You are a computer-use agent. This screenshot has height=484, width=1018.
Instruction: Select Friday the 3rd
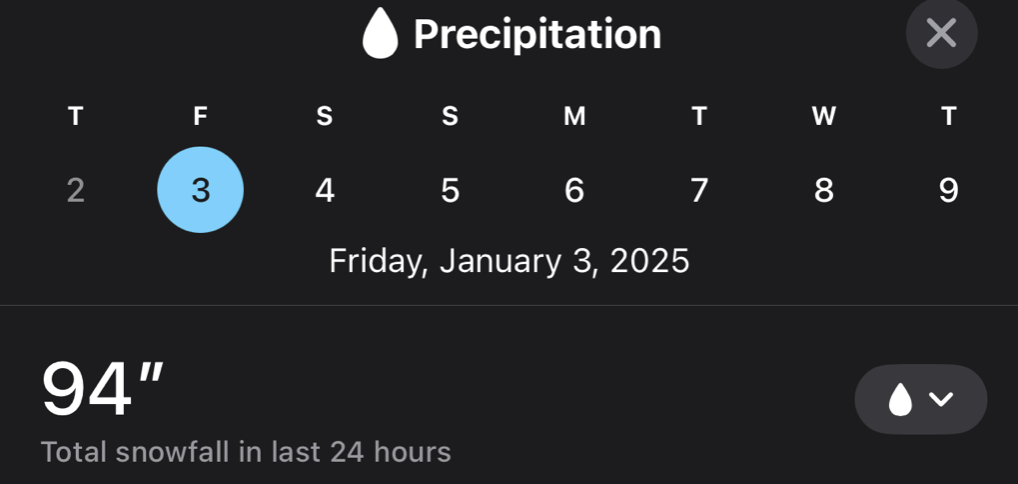click(x=200, y=190)
